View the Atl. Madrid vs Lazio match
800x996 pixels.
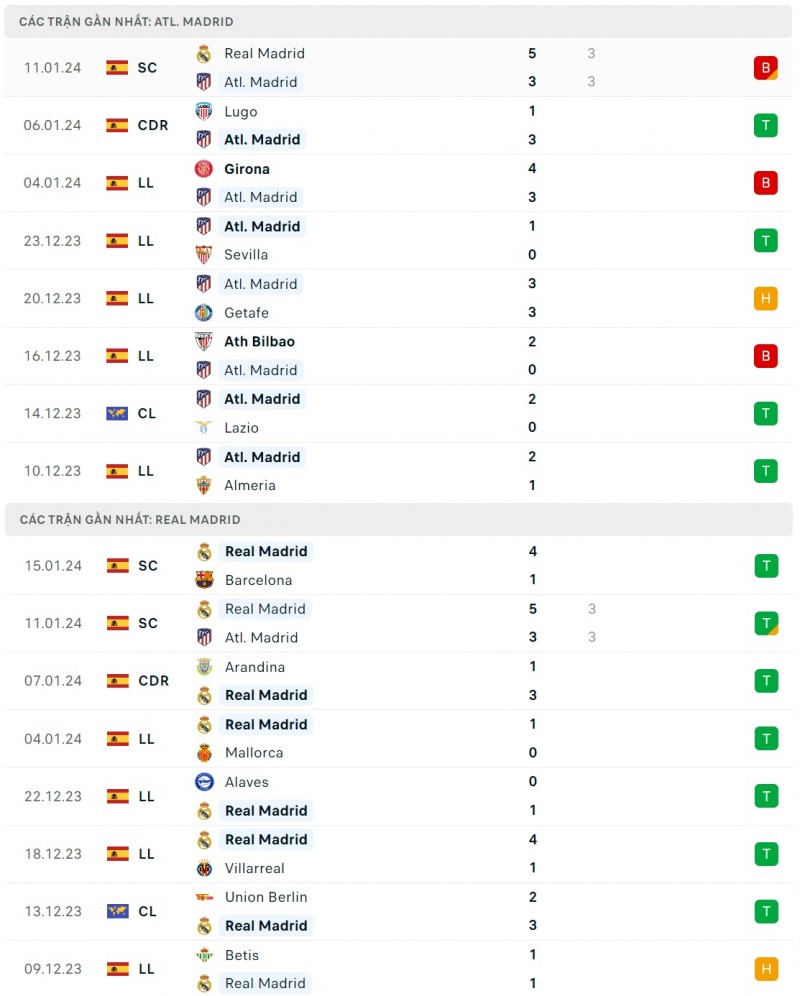pos(400,413)
